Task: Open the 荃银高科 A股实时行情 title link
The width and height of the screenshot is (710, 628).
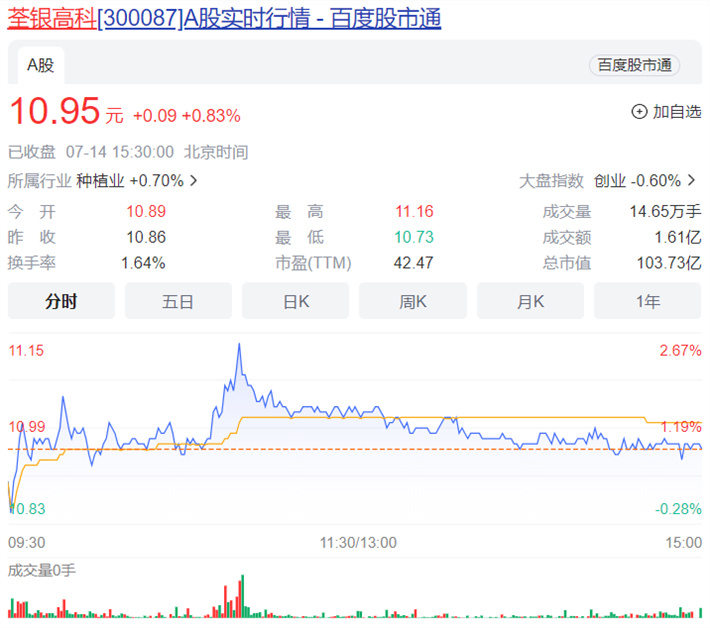Action: tap(225, 19)
